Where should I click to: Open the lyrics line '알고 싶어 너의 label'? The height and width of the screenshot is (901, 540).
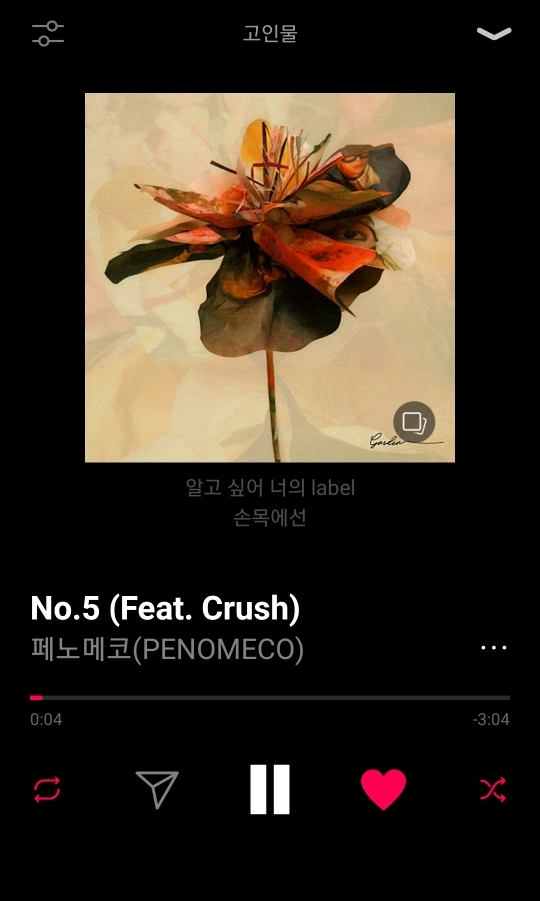click(x=270, y=488)
